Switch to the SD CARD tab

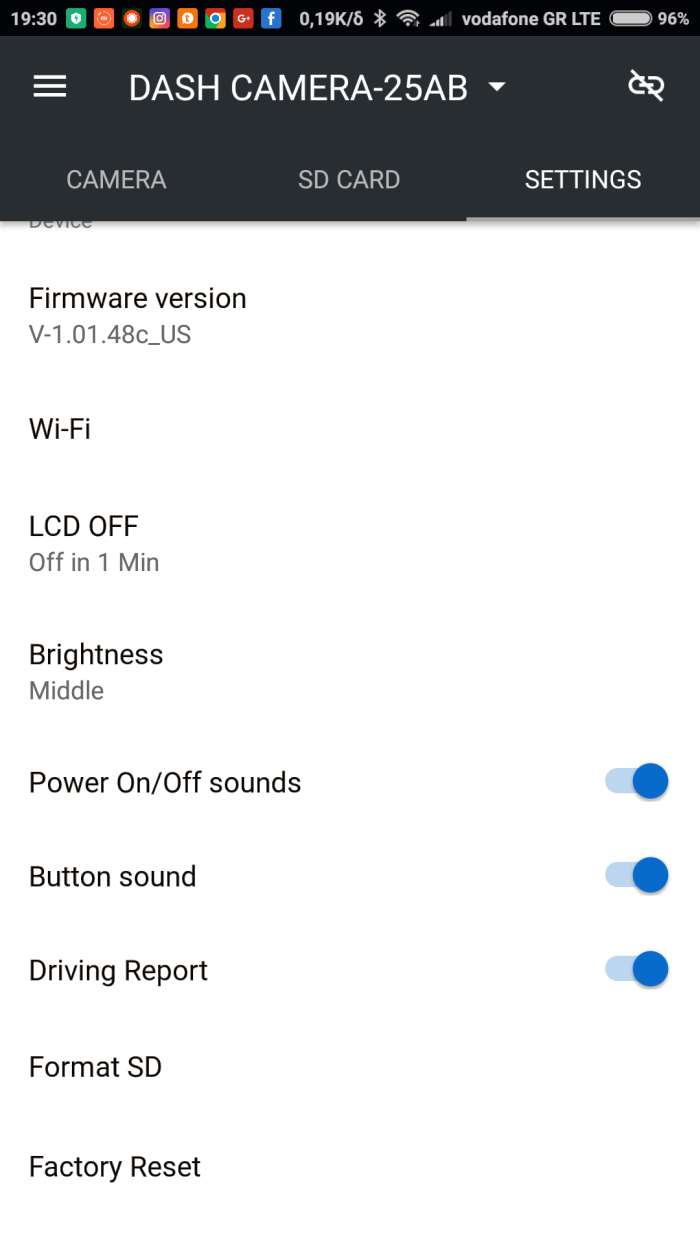[349, 180]
